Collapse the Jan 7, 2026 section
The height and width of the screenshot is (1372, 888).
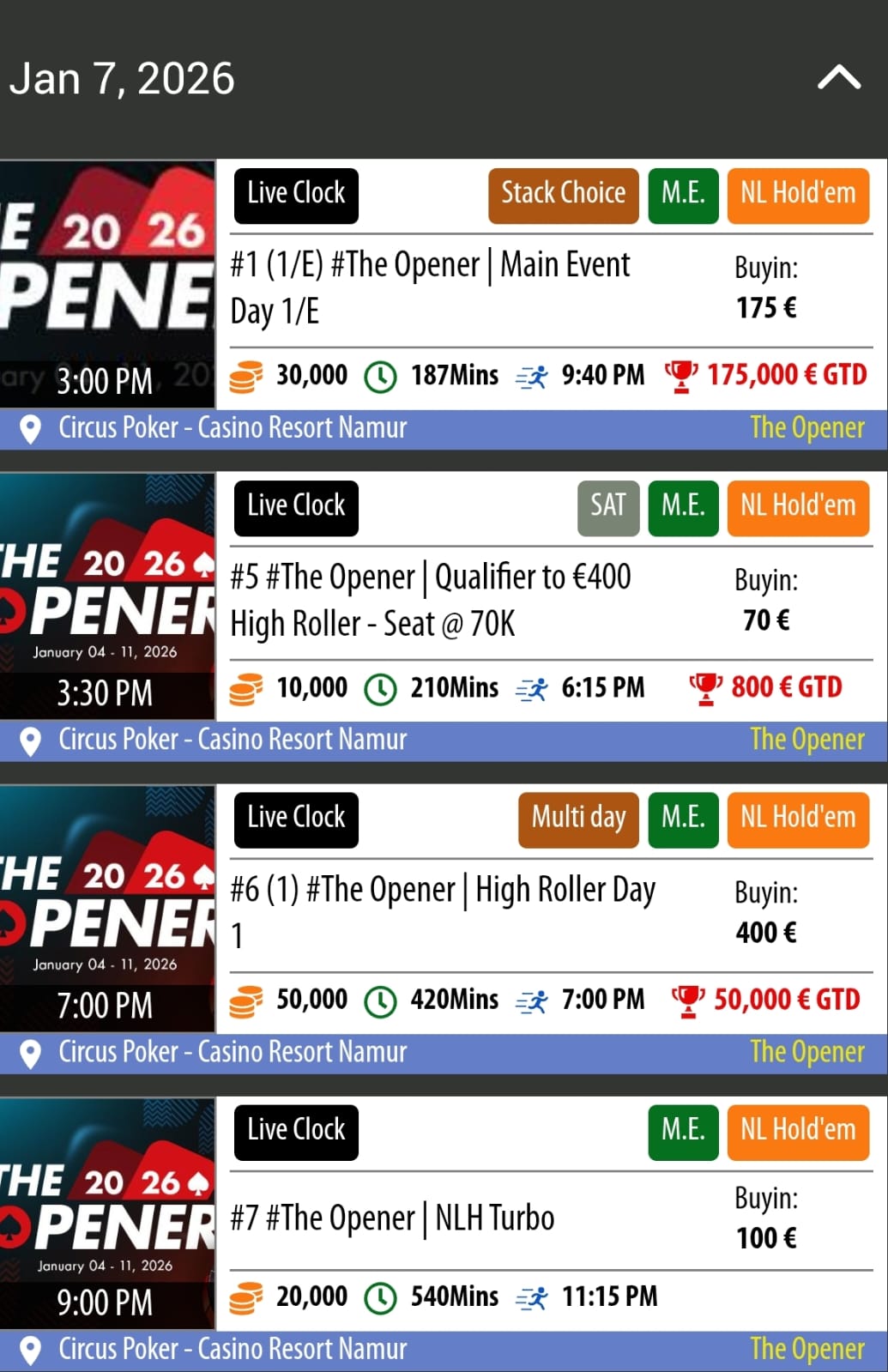coord(838,78)
